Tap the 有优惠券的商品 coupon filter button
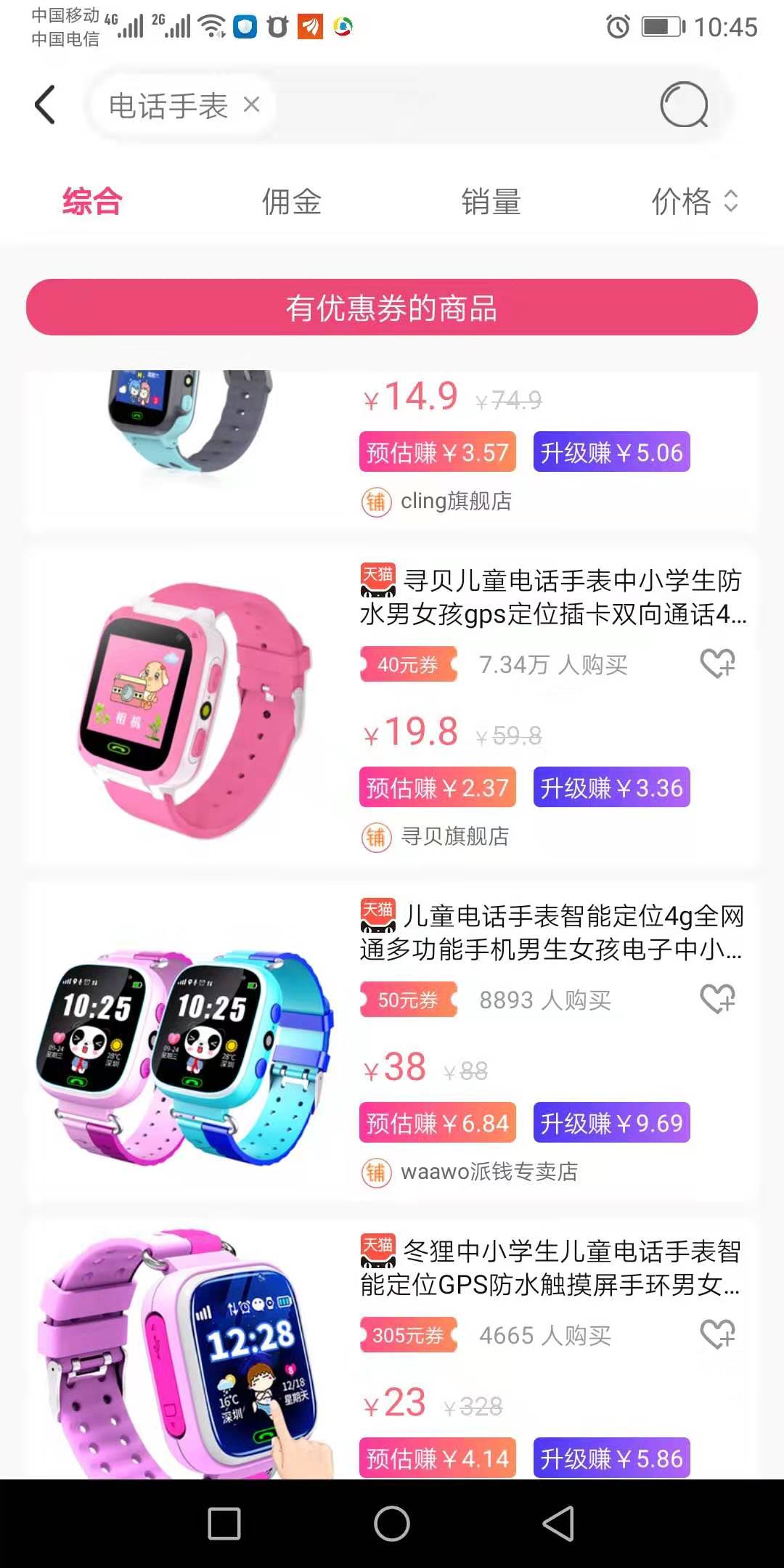The width and height of the screenshot is (784, 1568). coord(392,308)
